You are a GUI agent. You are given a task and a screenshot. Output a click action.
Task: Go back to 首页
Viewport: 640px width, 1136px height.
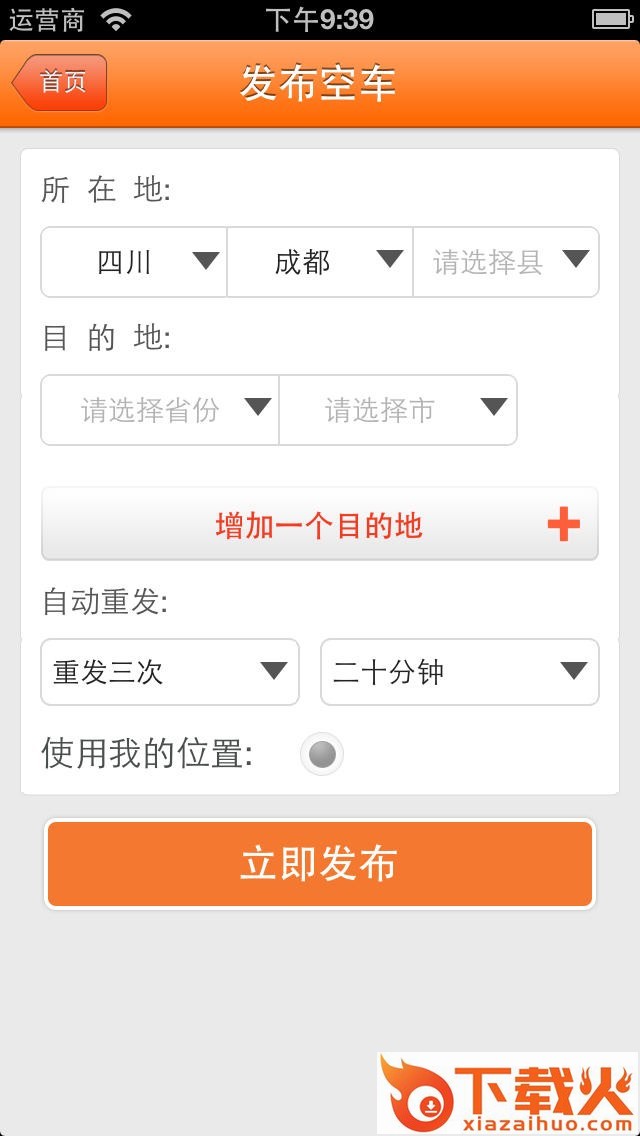coord(60,82)
